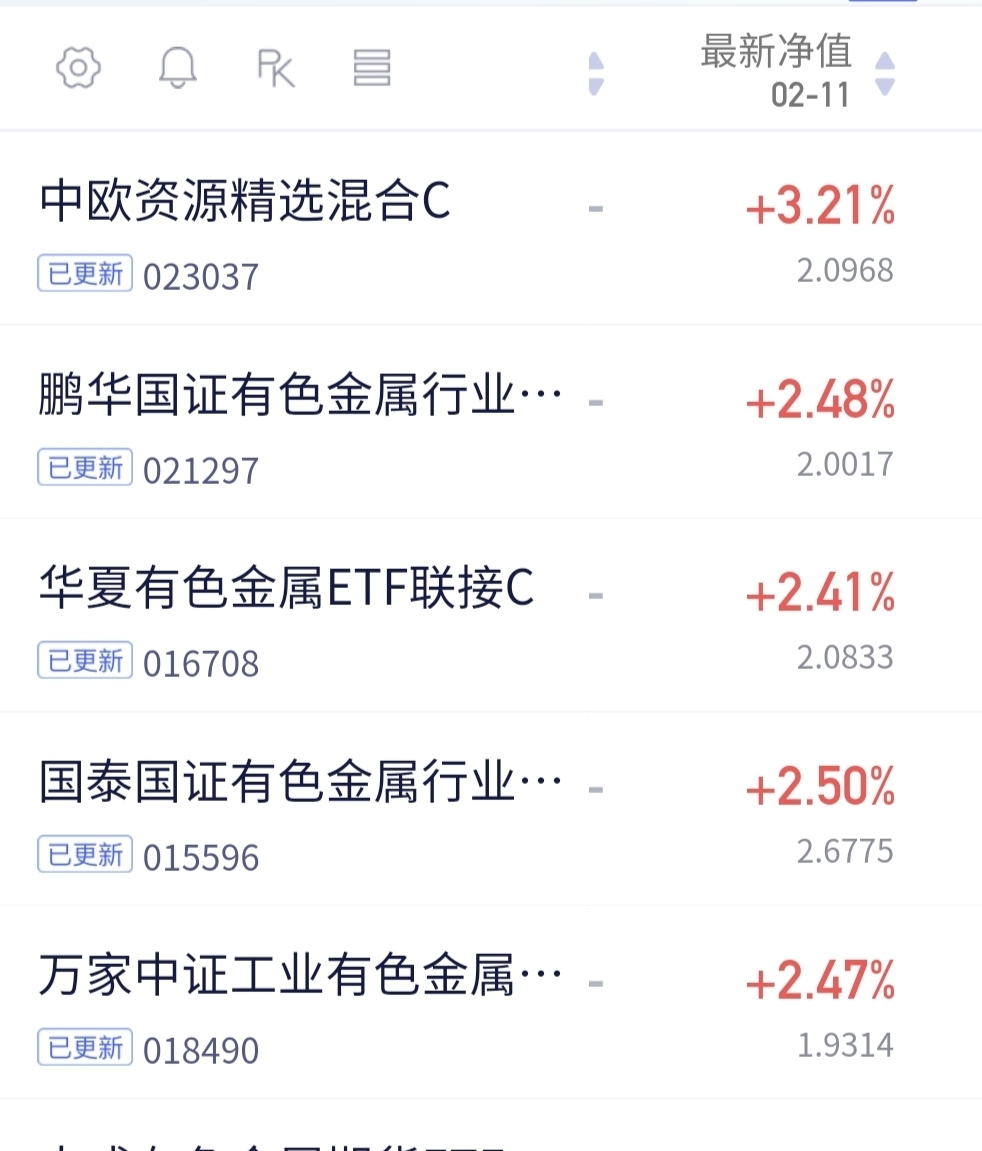Open the notifications bell icon
Image resolution: width=982 pixels, height=1151 pixels.
click(178, 68)
